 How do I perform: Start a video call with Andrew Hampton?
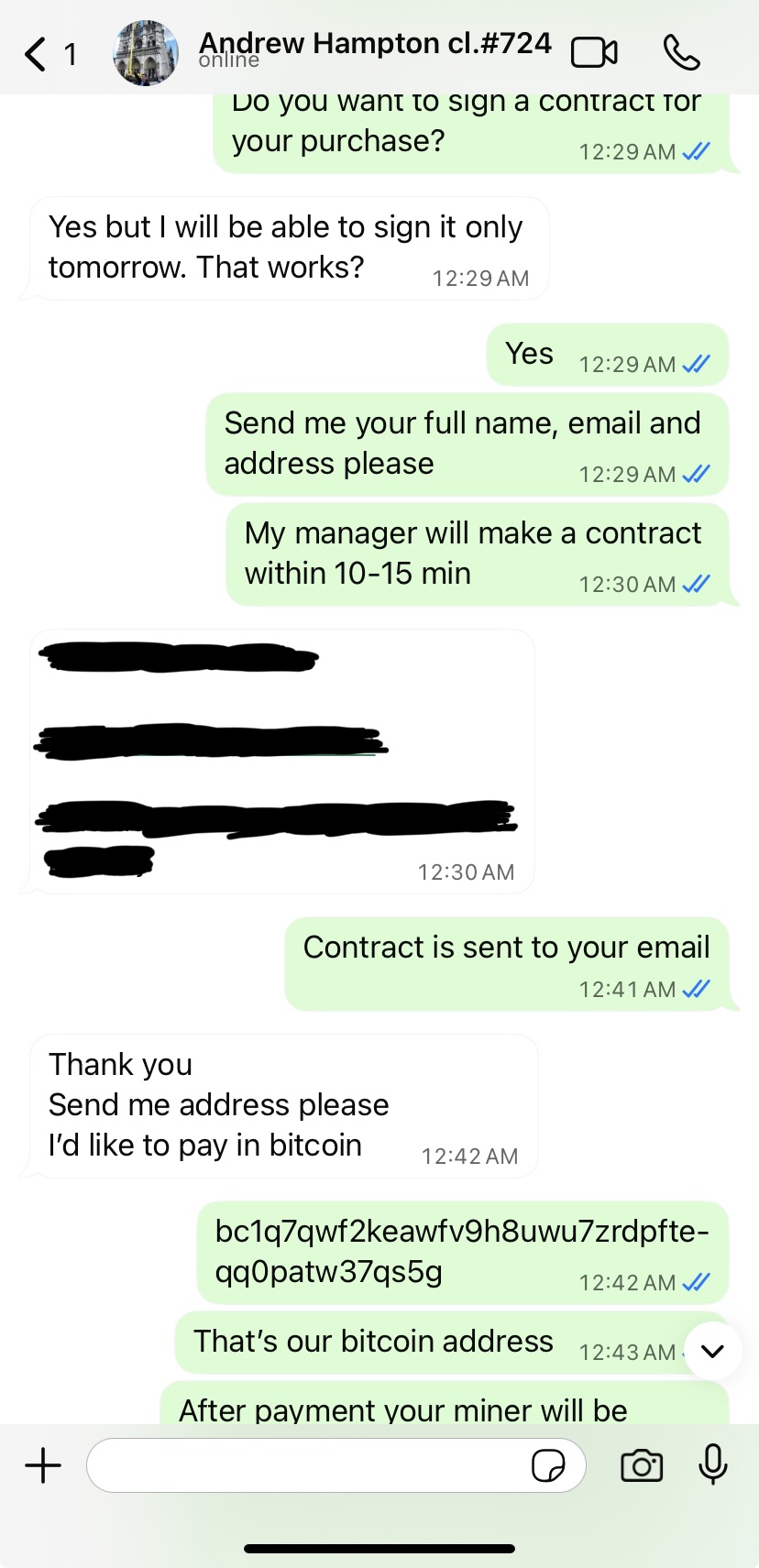594,53
